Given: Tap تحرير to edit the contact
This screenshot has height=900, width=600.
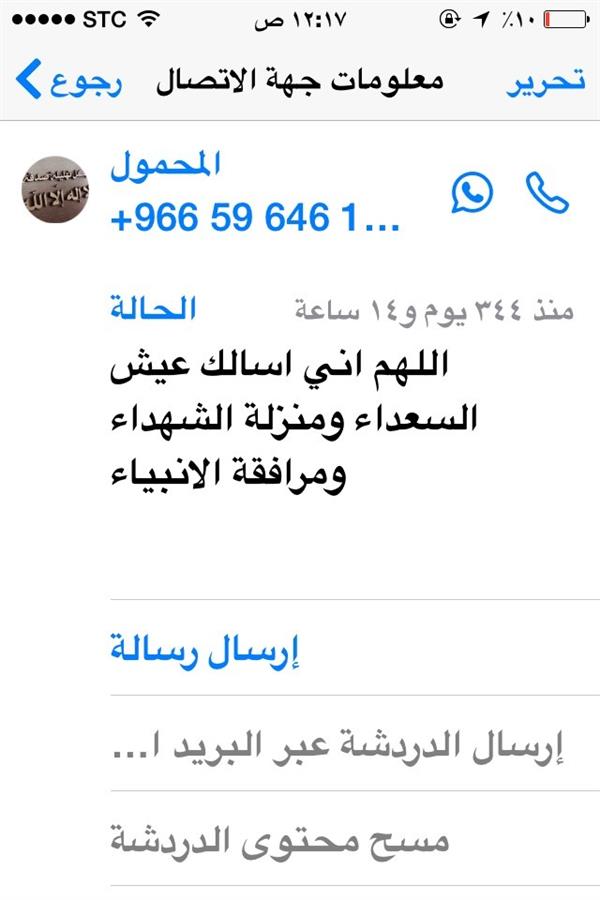Looking at the screenshot, I should tap(545, 82).
